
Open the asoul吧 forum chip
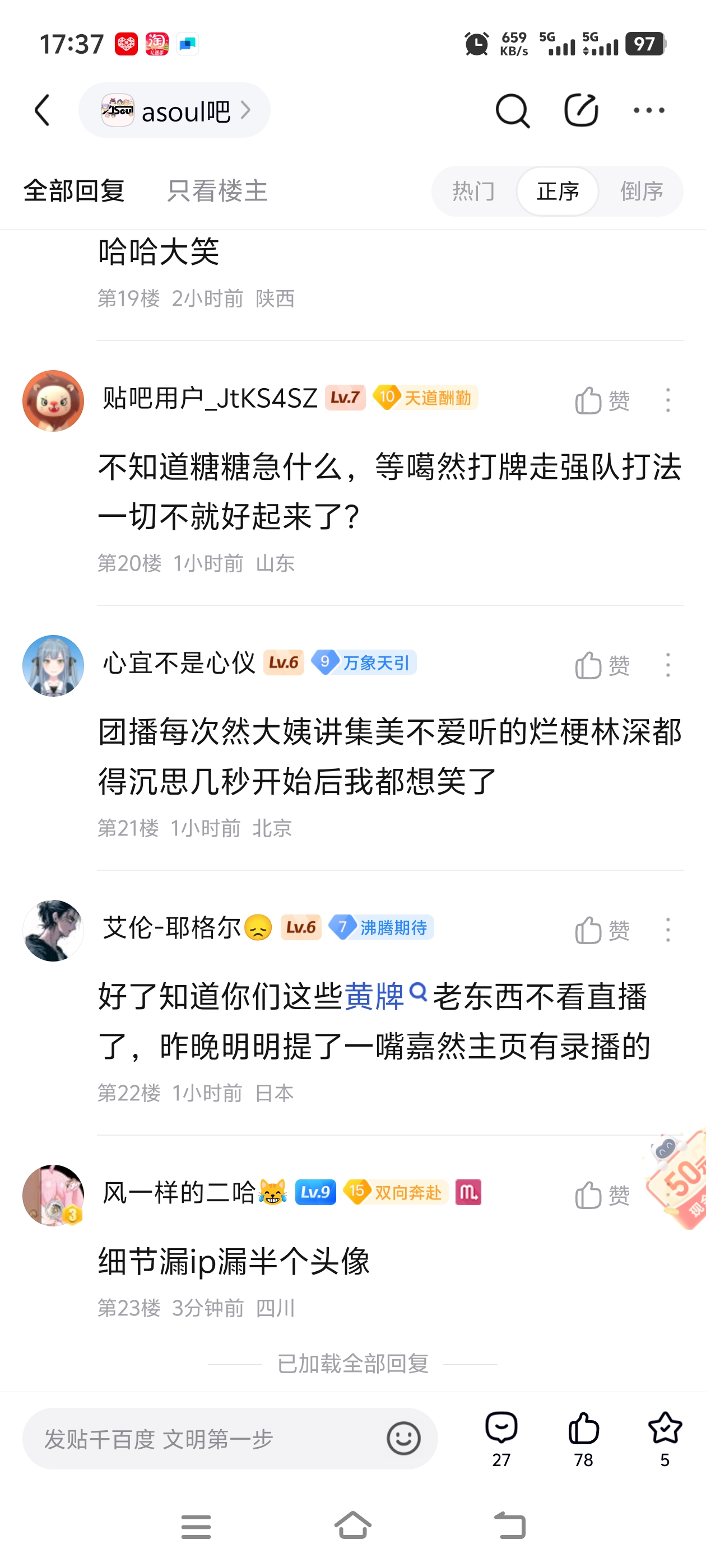[174, 111]
